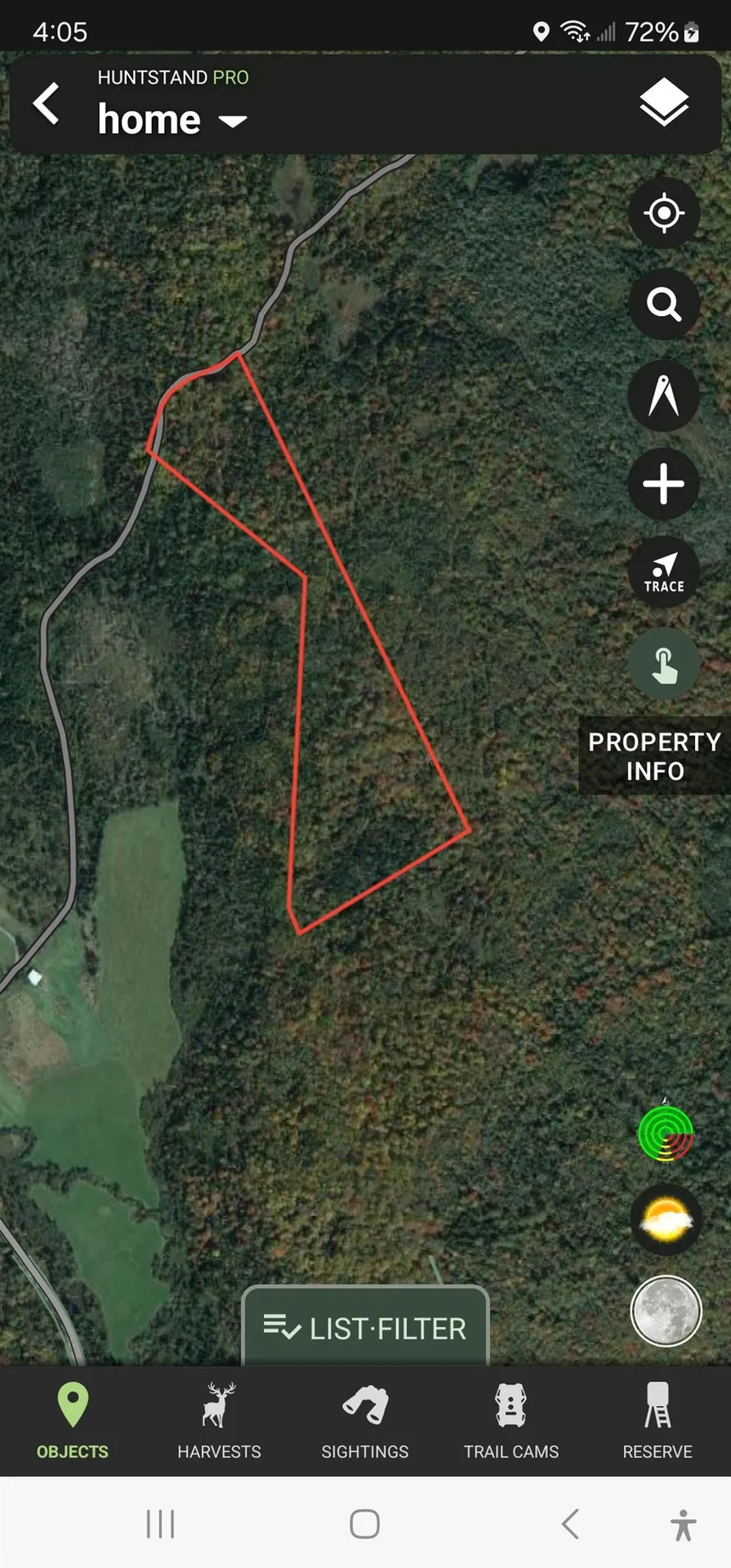Tap the compass orientation icon
Image resolution: width=731 pixels, height=1568 pixels.
(x=664, y=394)
